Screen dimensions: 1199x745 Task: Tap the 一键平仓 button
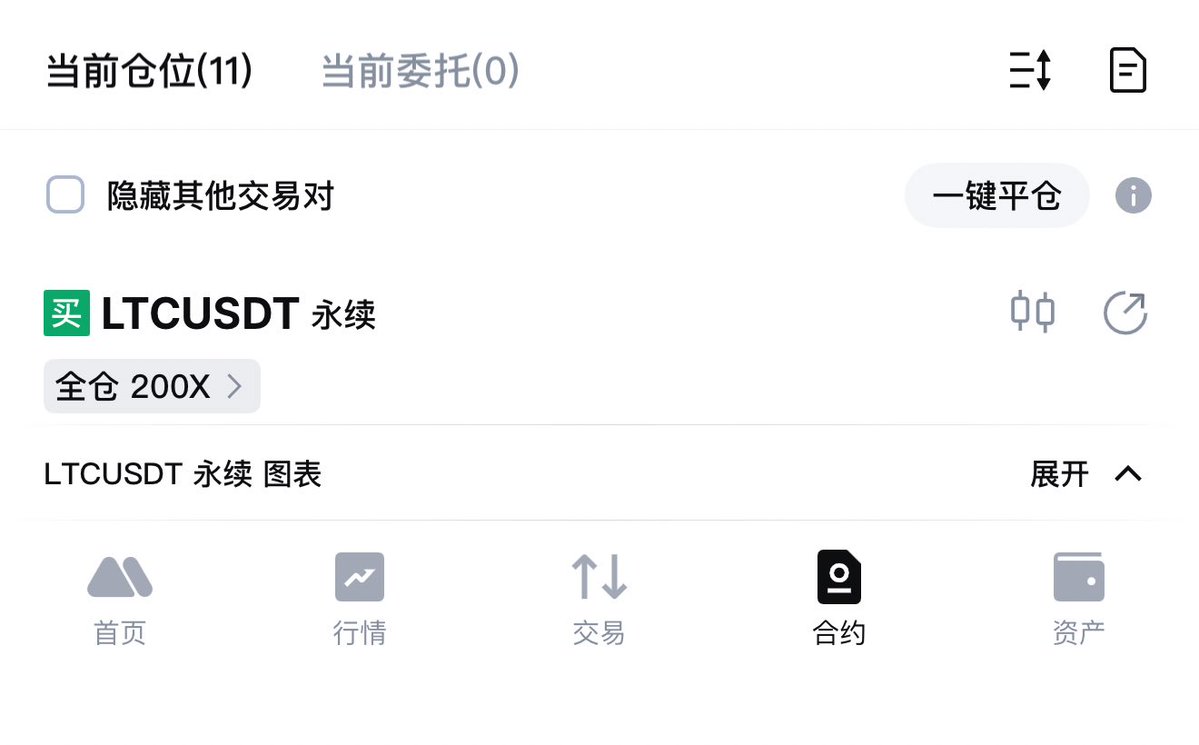996,196
